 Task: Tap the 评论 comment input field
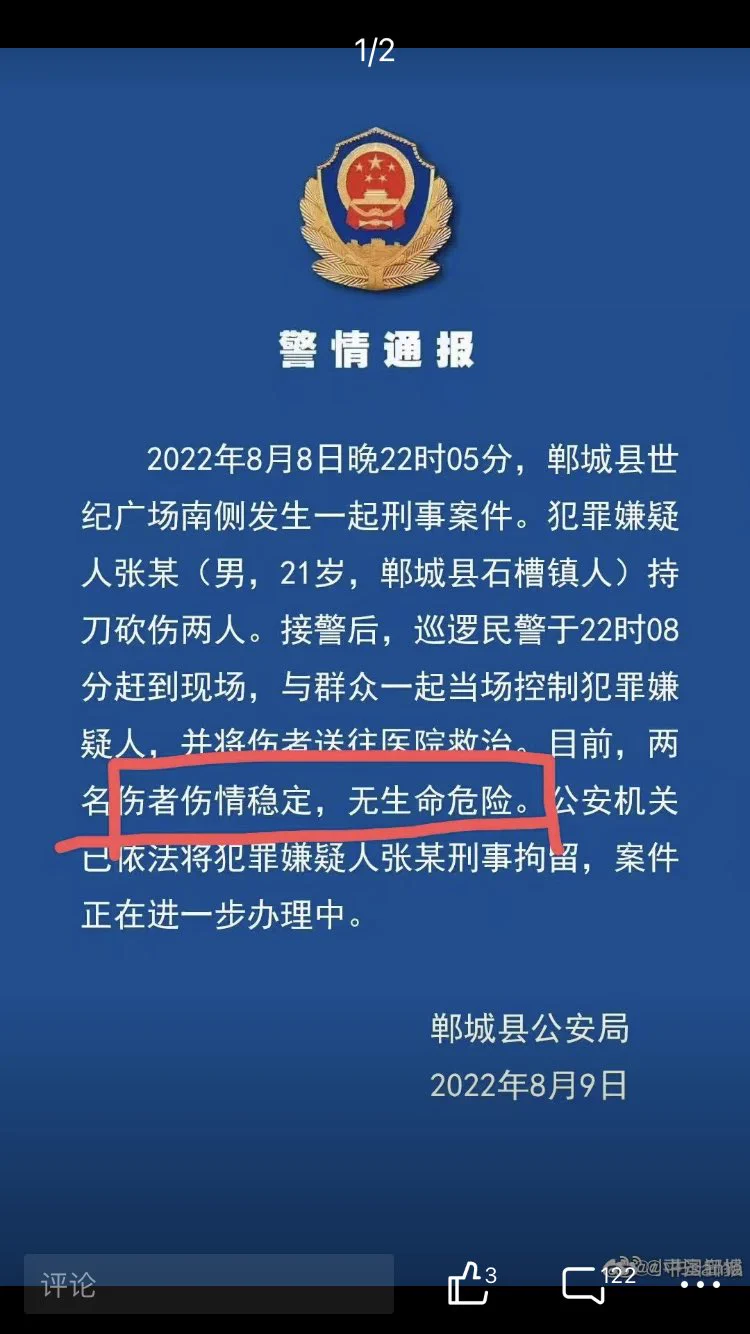coord(208,1284)
